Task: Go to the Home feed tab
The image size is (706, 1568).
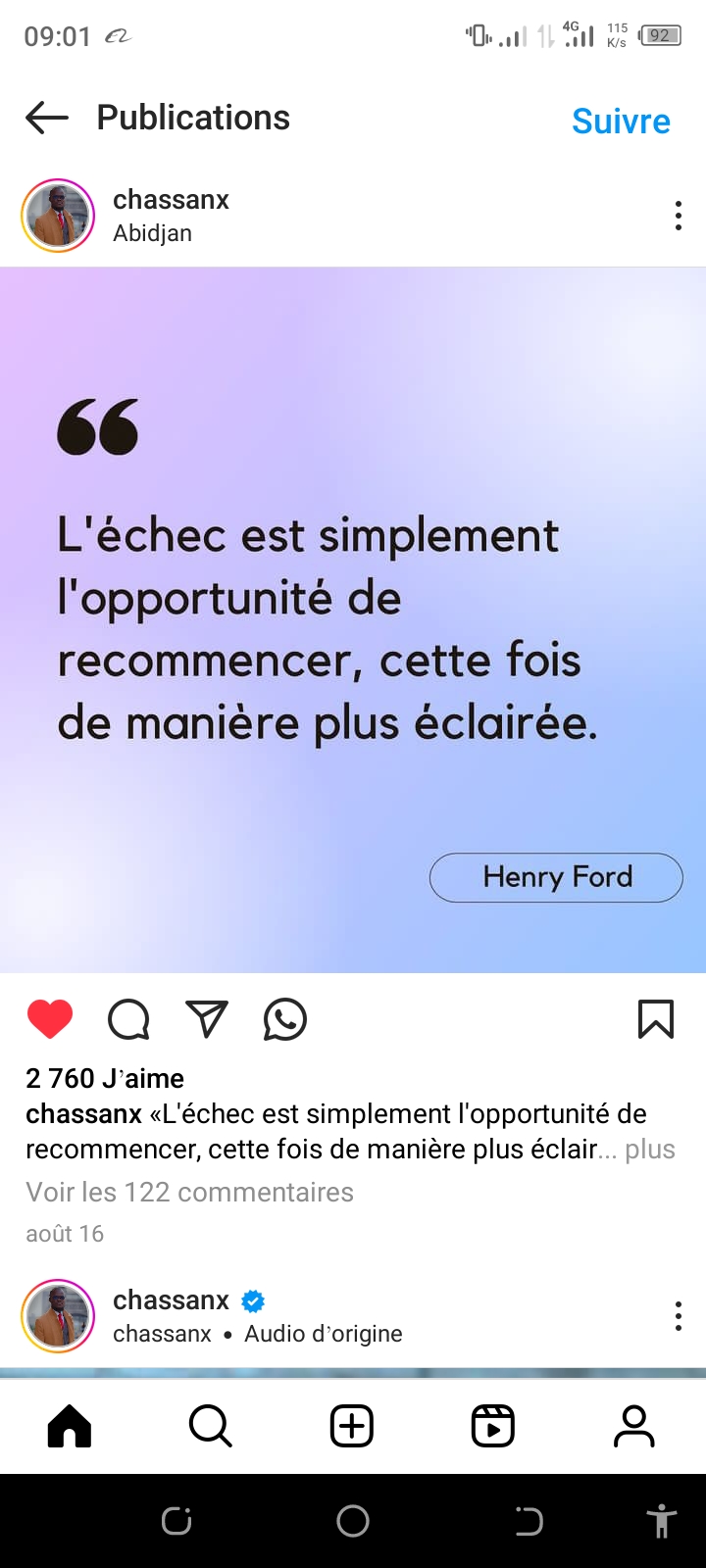Action: point(70,1426)
